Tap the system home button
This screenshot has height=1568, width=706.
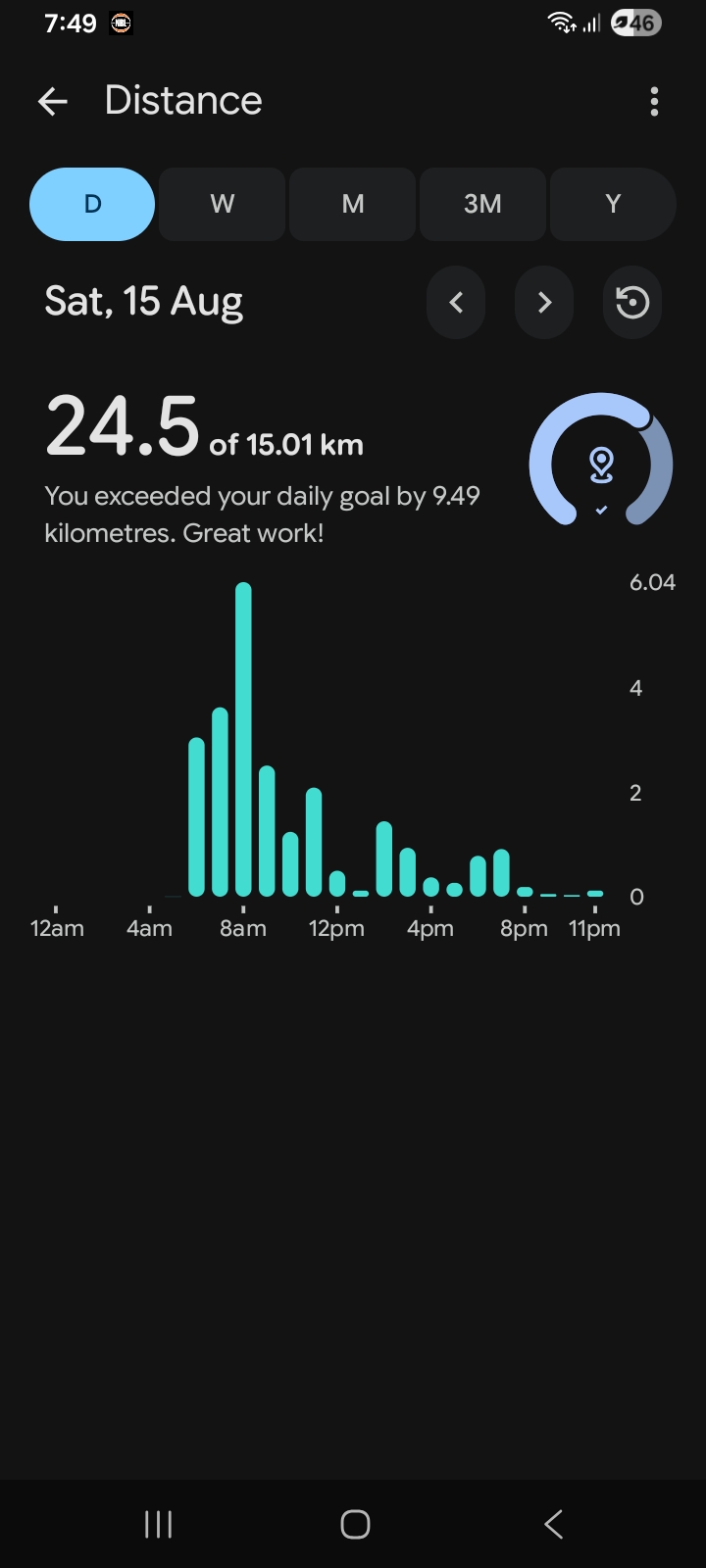tap(355, 1524)
